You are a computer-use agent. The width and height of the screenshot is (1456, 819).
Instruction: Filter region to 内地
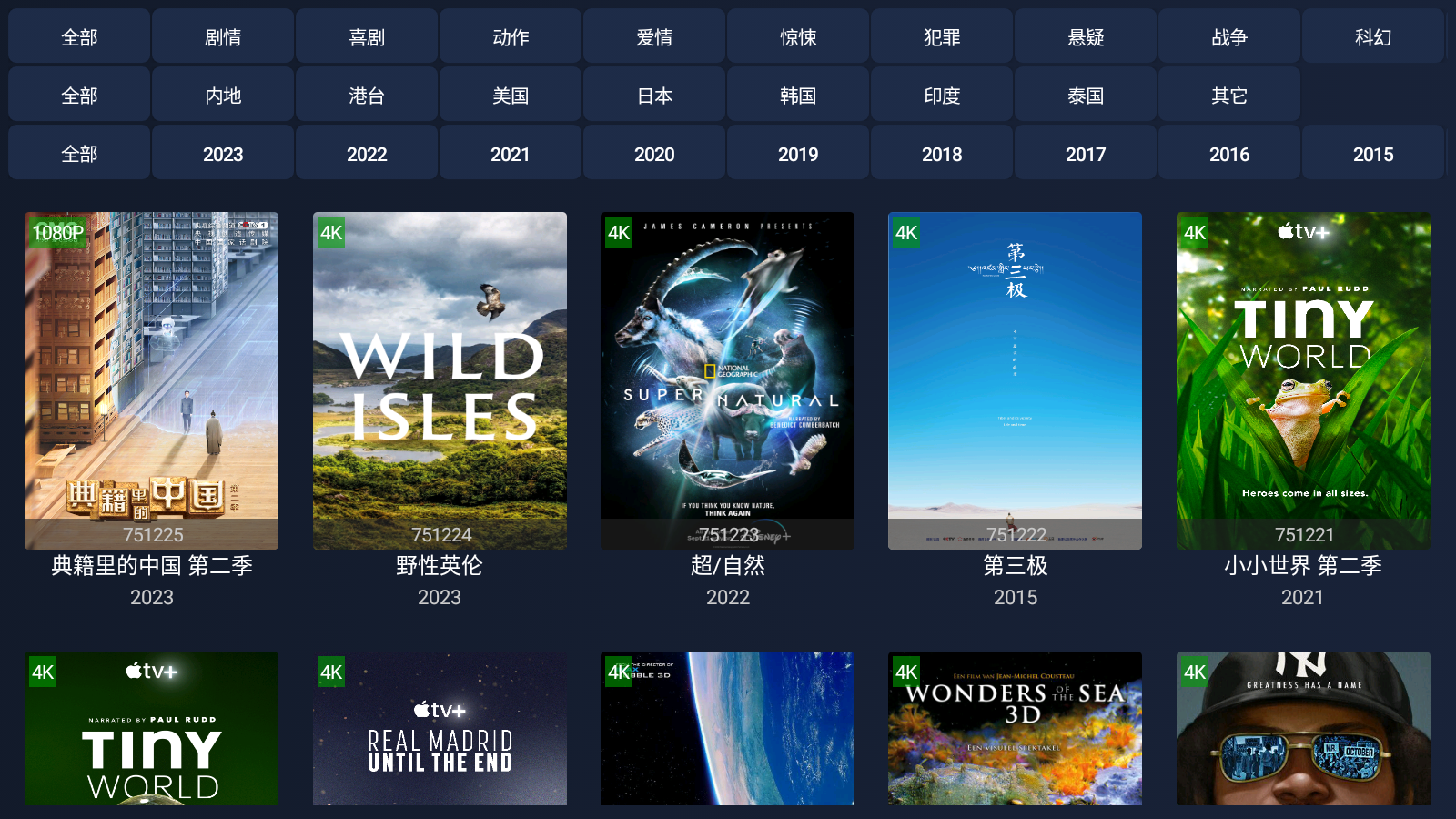[x=223, y=96]
